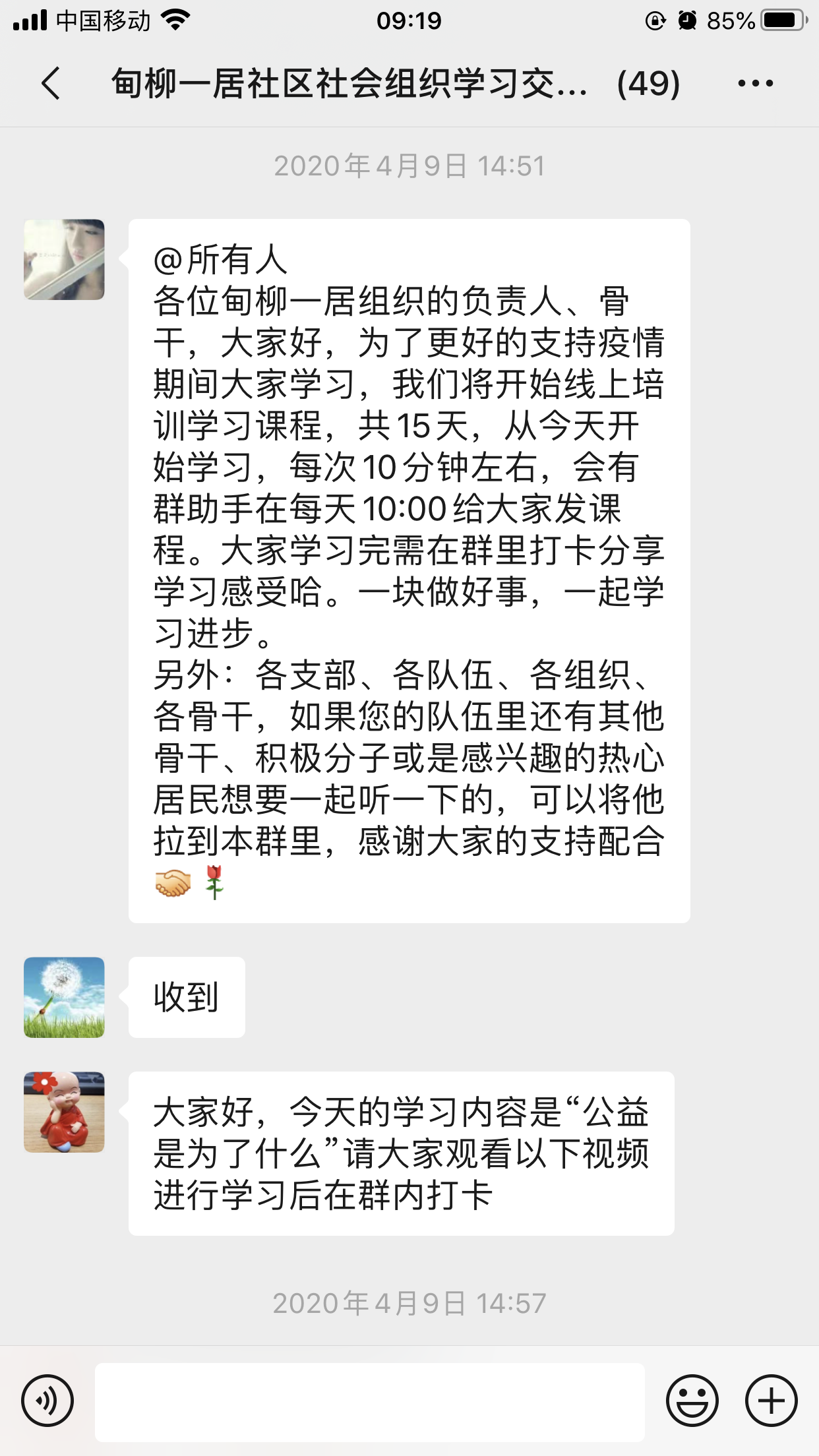The image size is (819, 1456).
Task: Open the red monk figurine avatar profile
Action: [64, 1112]
